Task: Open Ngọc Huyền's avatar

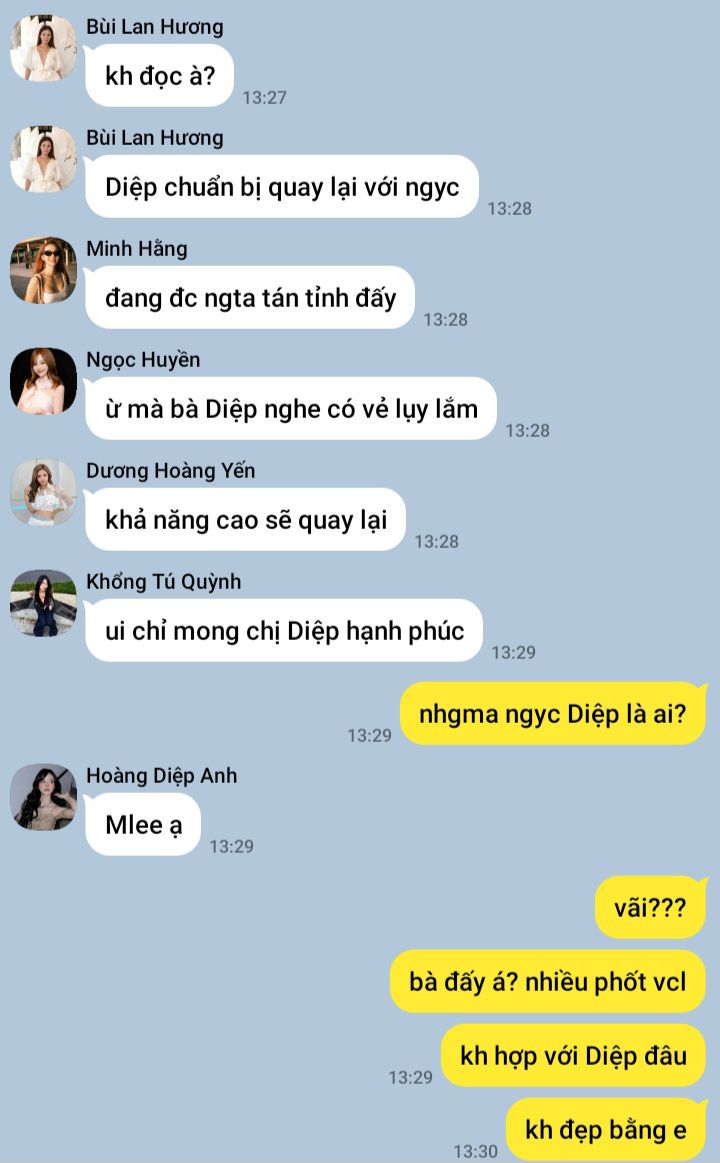Action: click(43, 381)
